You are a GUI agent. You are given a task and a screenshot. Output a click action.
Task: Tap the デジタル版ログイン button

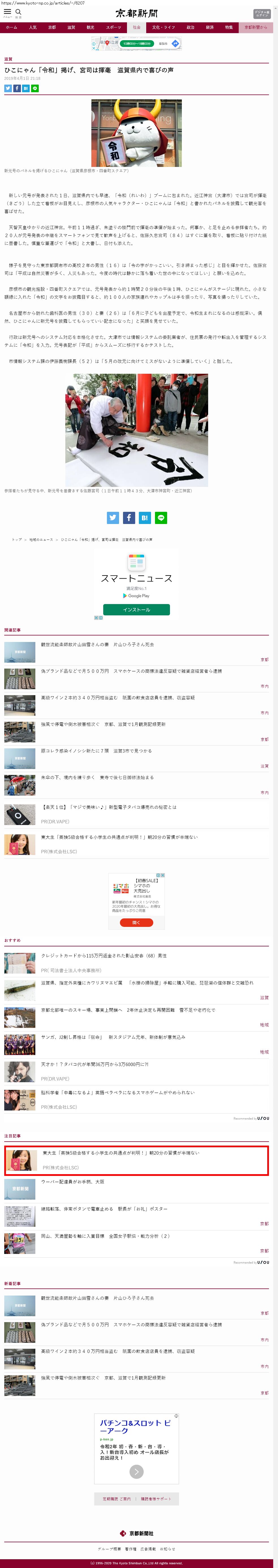(262, 13)
